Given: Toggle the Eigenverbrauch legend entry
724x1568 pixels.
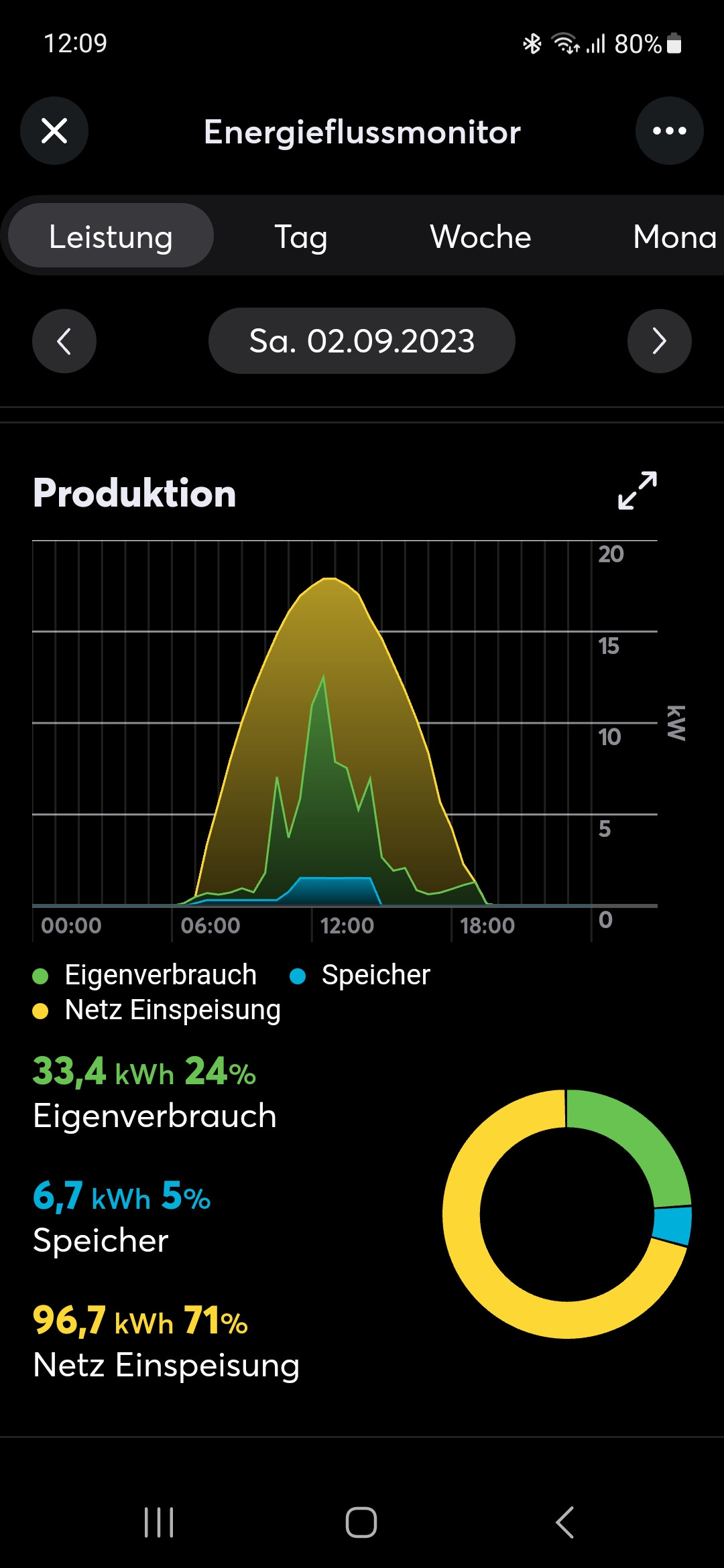Looking at the screenshot, I should pyautogui.click(x=145, y=975).
